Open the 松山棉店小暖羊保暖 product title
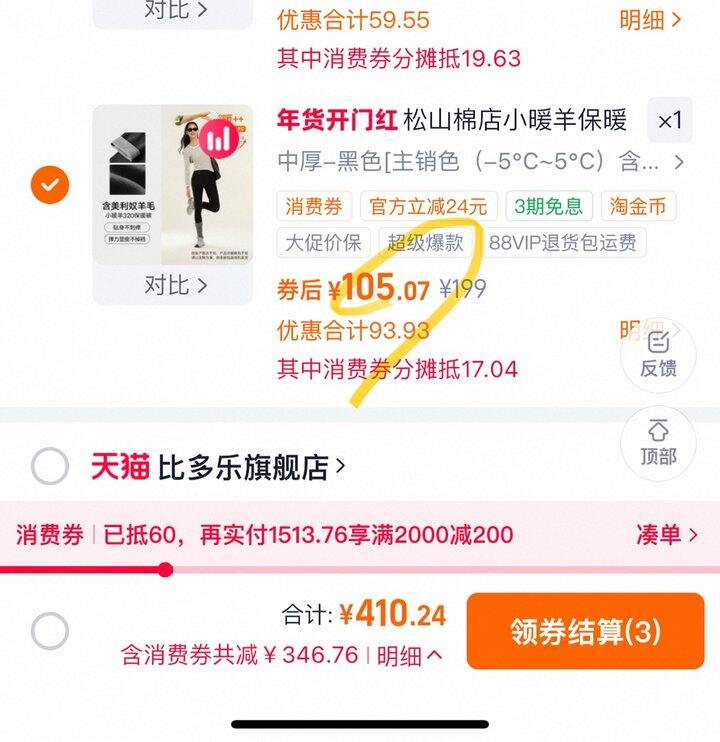Viewport: 720px width, 742px height. coord(515,121)
